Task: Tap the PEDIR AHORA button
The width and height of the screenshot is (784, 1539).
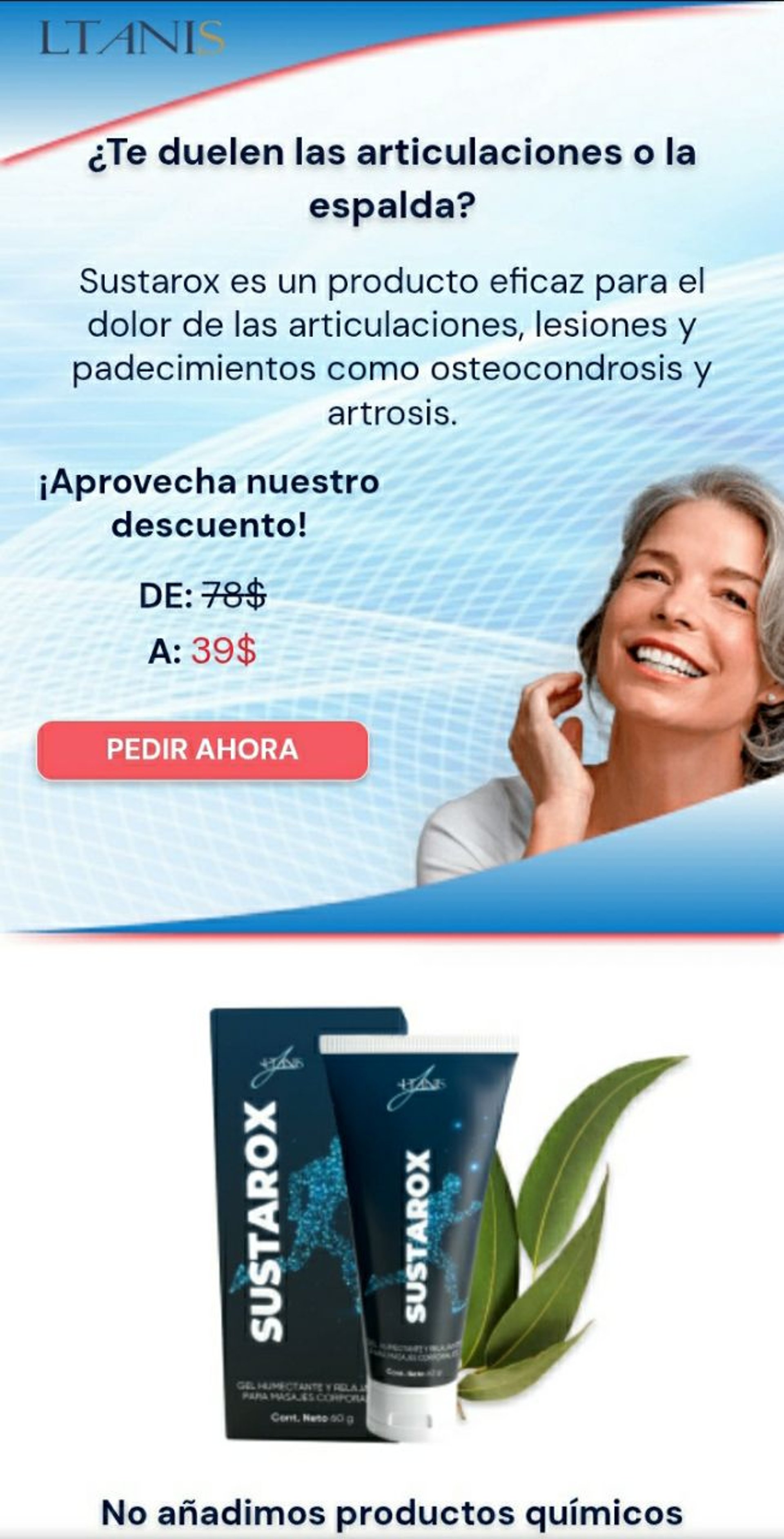Action: 203,750
